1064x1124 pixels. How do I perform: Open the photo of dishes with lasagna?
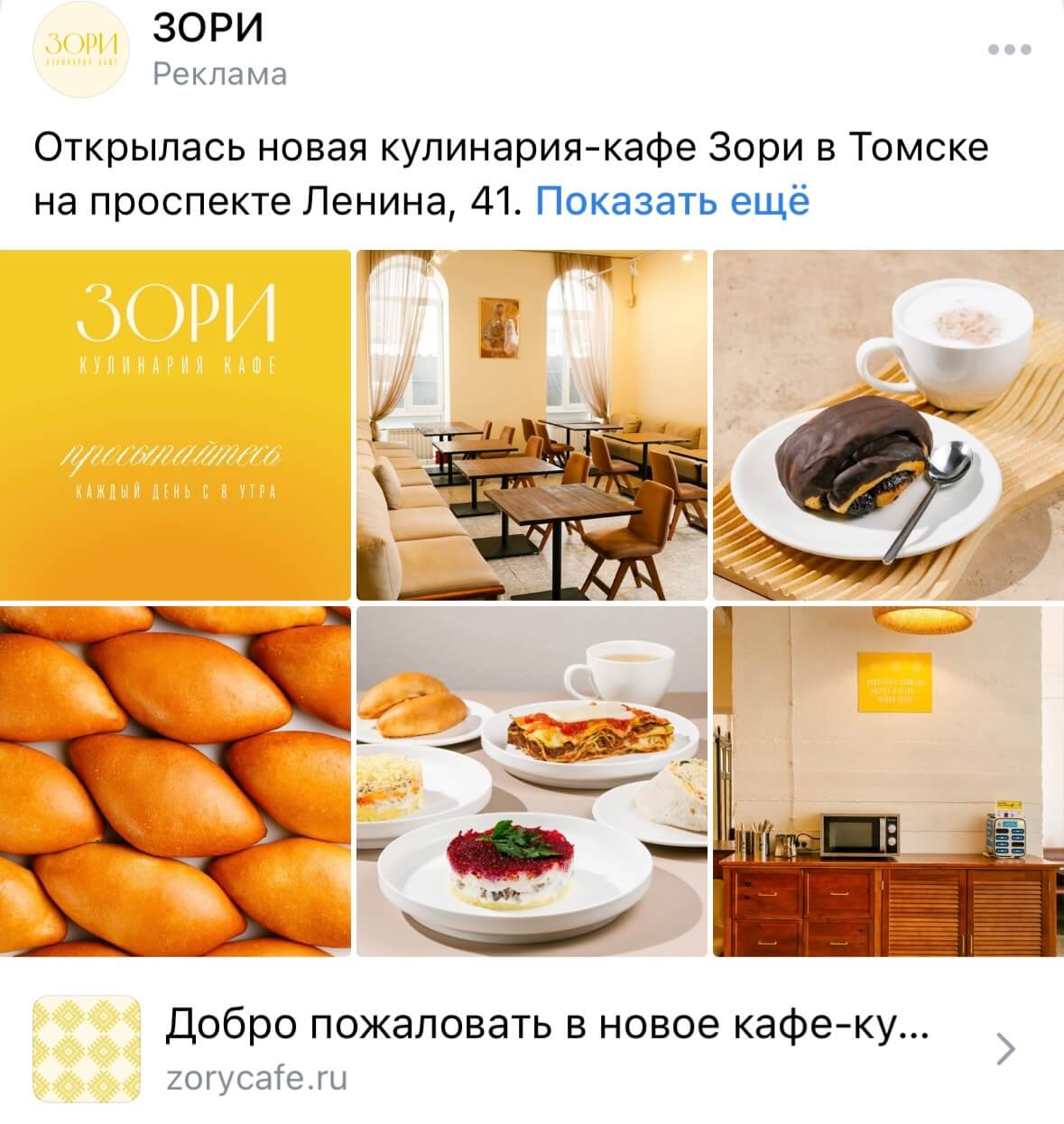coord(532,780)
